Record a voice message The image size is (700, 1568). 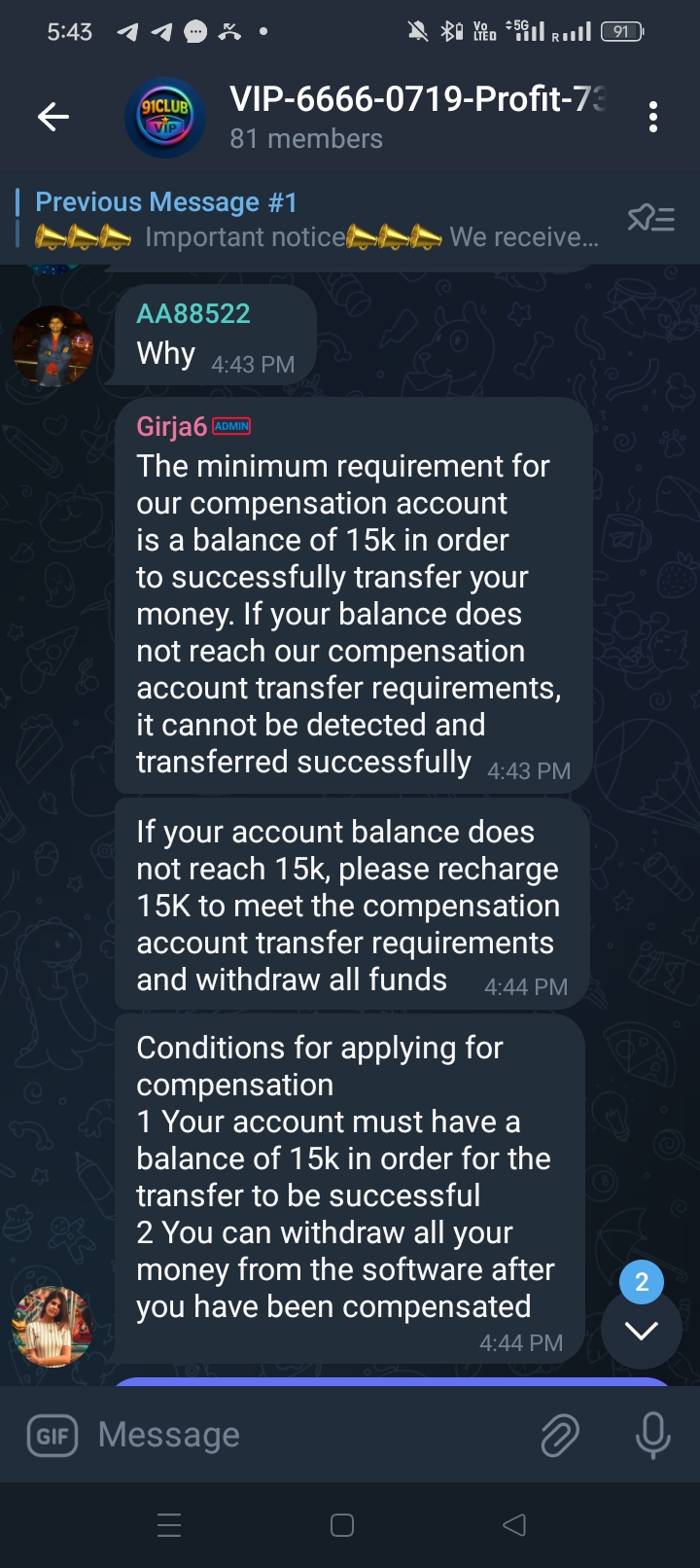click(x=652, y=1436)
